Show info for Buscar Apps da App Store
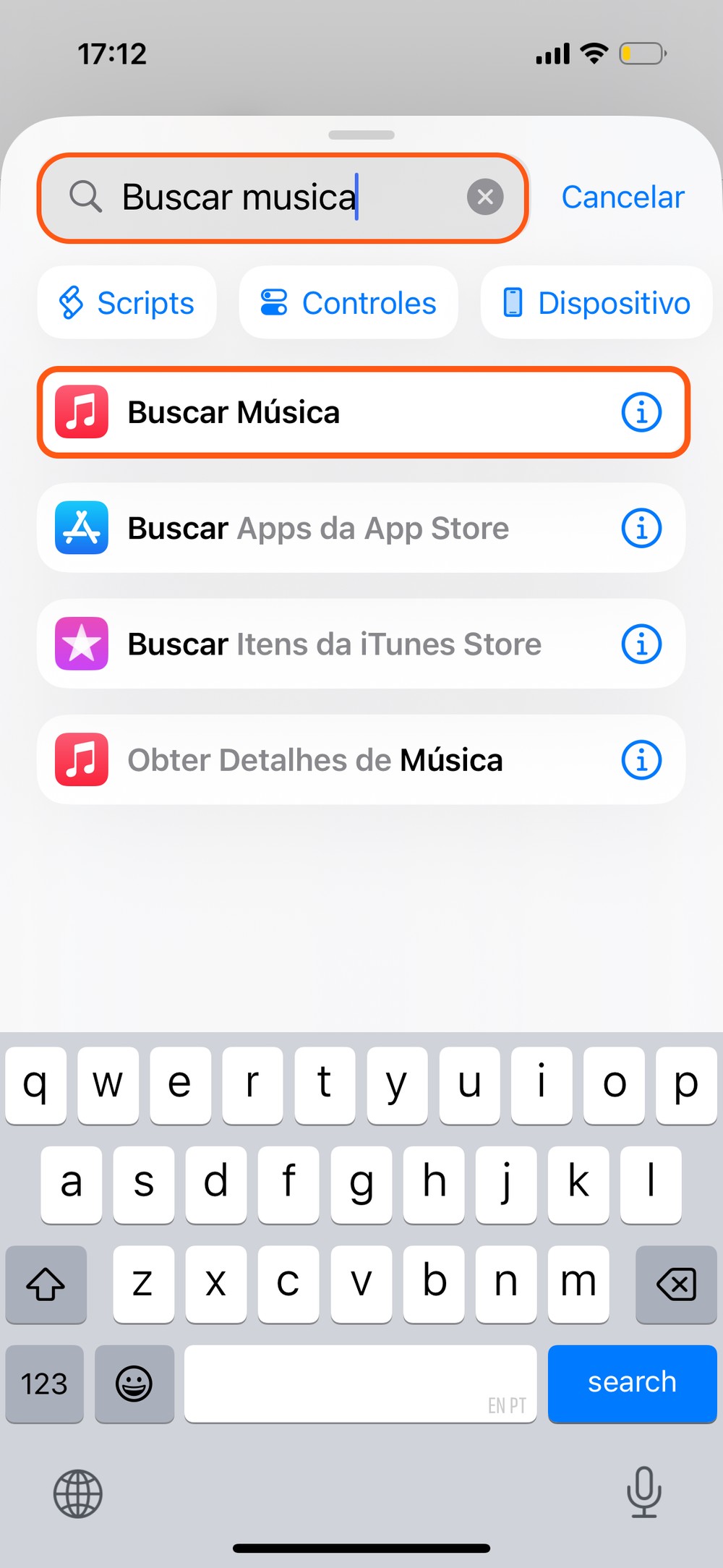 click(641, 528)
